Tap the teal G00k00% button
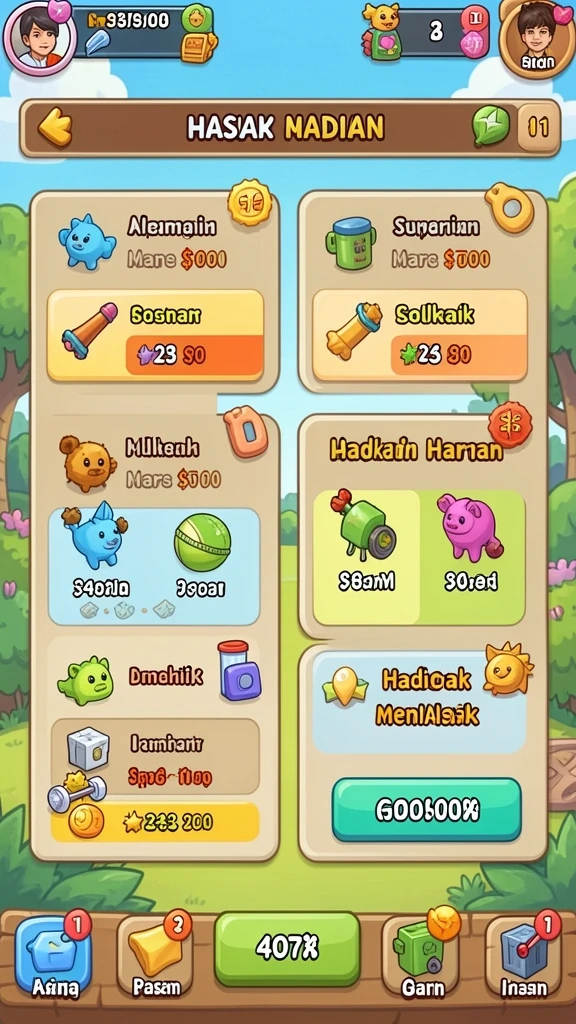 (x=427, y=810)
